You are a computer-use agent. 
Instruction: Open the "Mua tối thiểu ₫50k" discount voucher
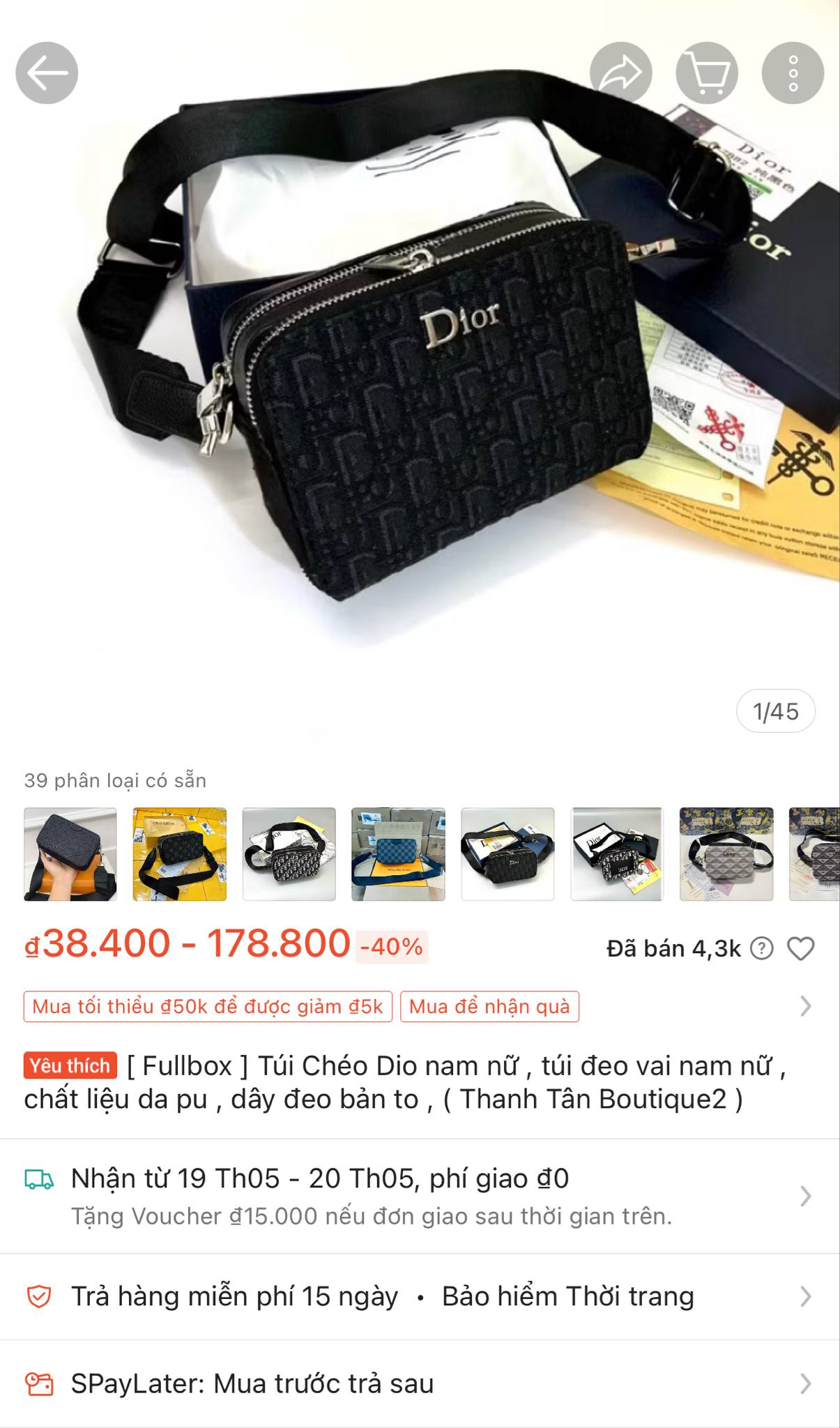coord(208,1006)
